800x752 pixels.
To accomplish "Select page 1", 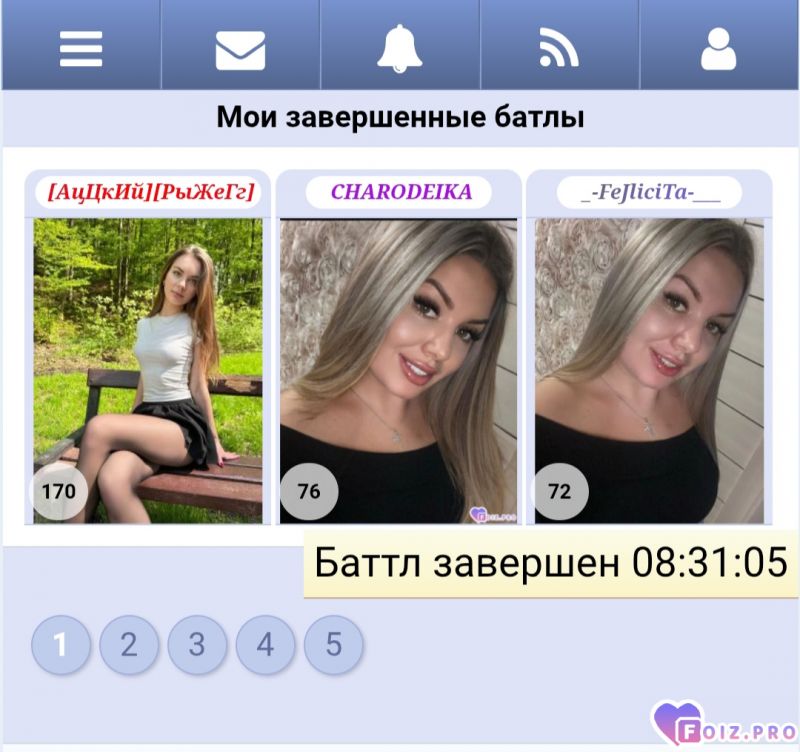I will [x=61, y=645].
